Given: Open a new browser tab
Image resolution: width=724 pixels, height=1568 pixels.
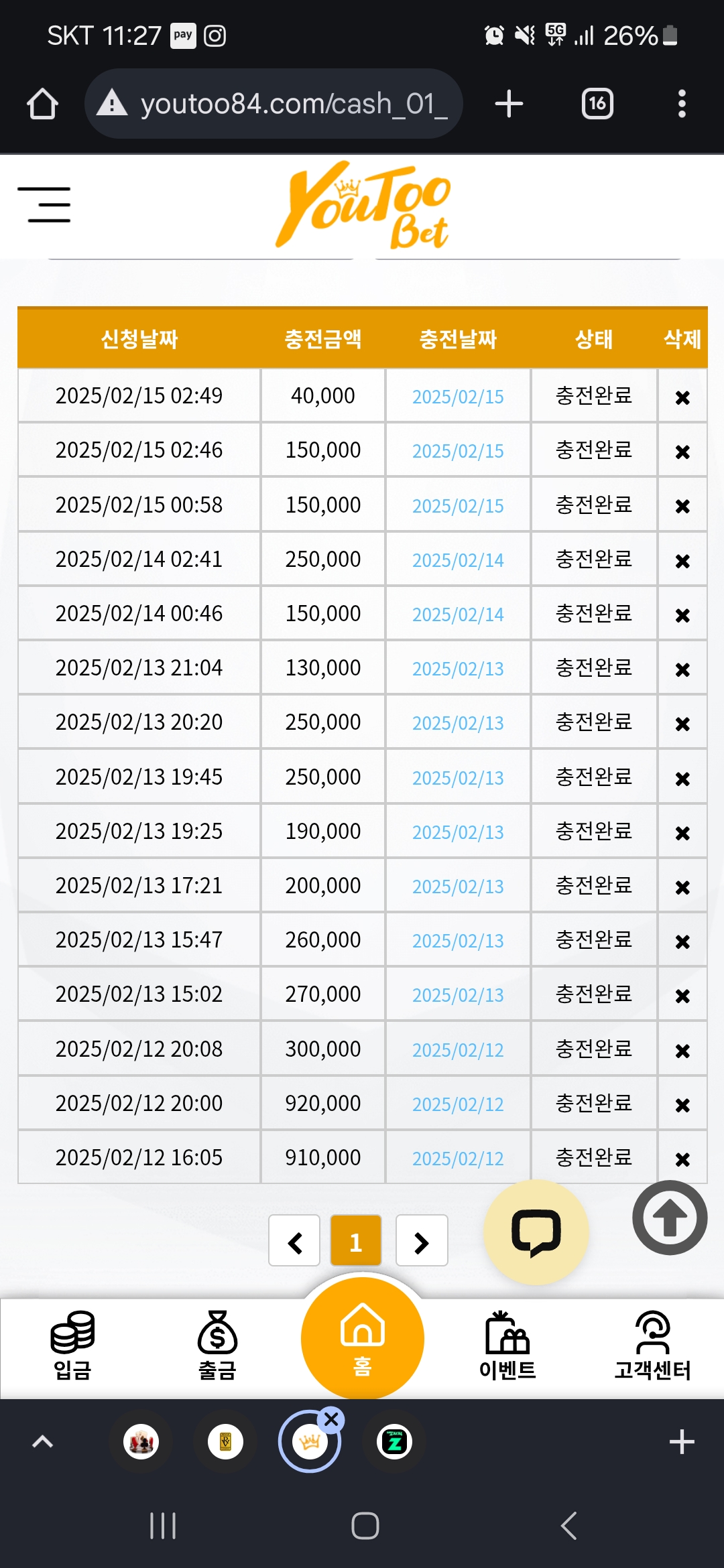Looking at the screenshot, I should [x=509, y=104].
